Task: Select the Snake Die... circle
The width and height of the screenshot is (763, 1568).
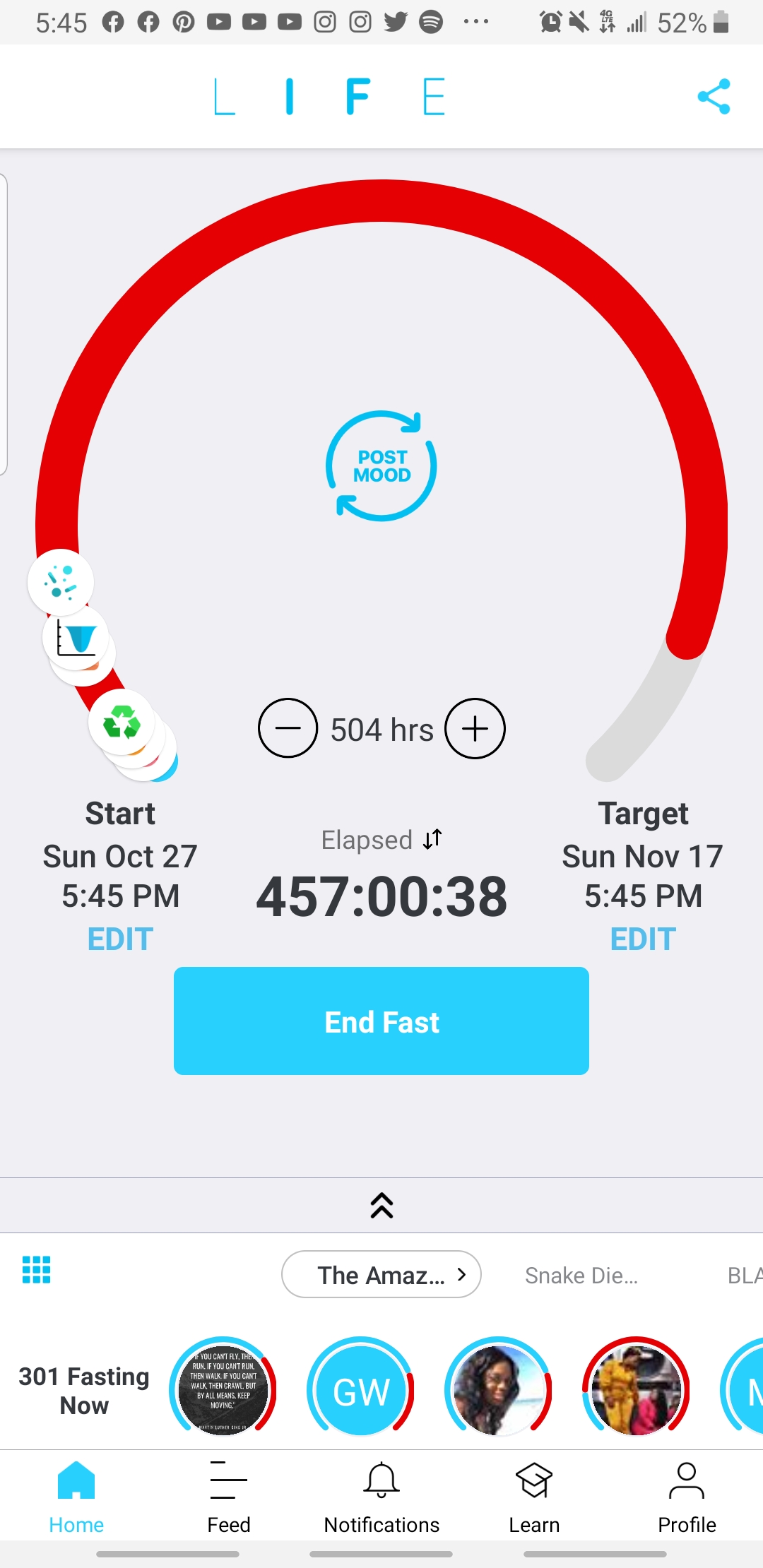Action: point(581,1276)
